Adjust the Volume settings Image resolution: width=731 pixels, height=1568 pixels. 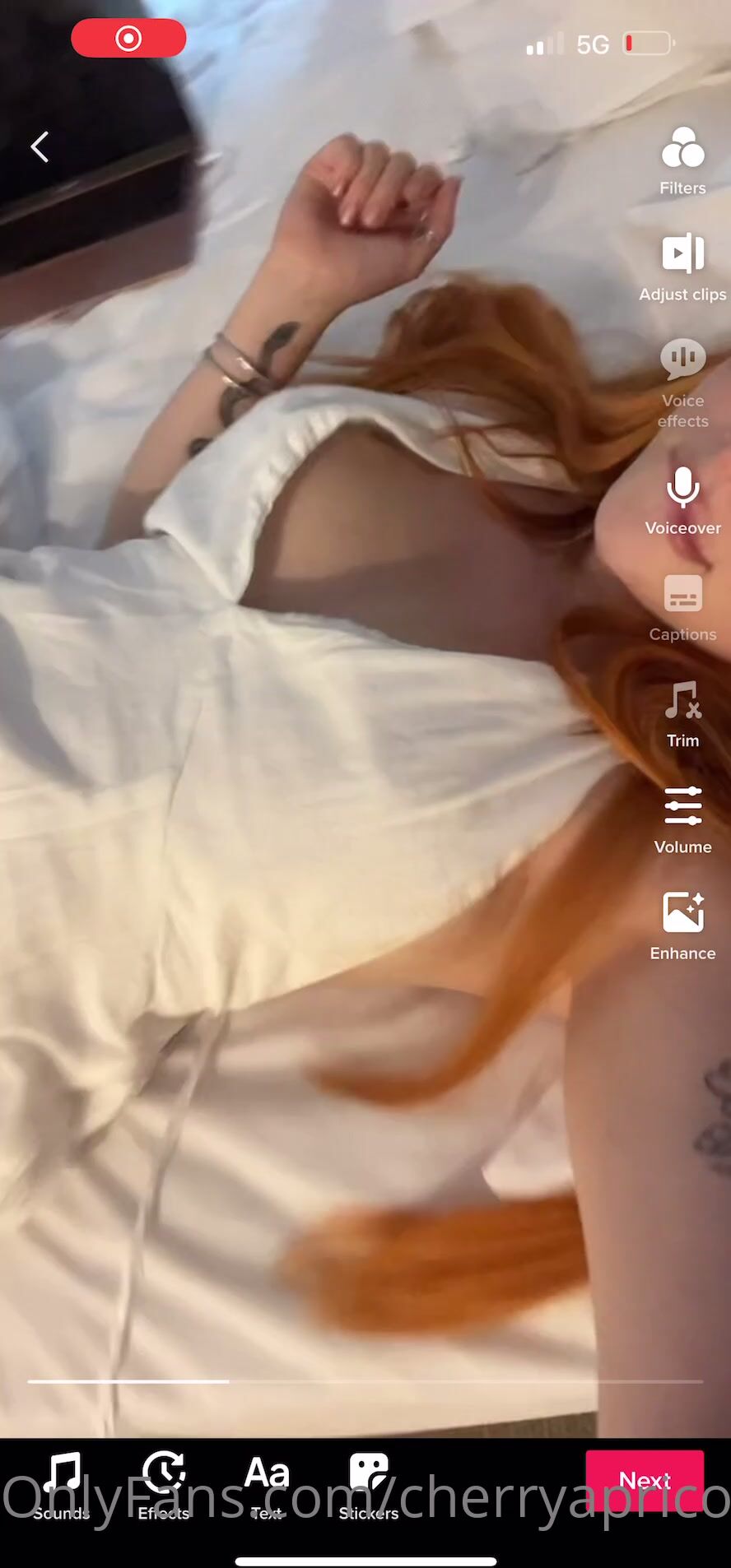682,819
